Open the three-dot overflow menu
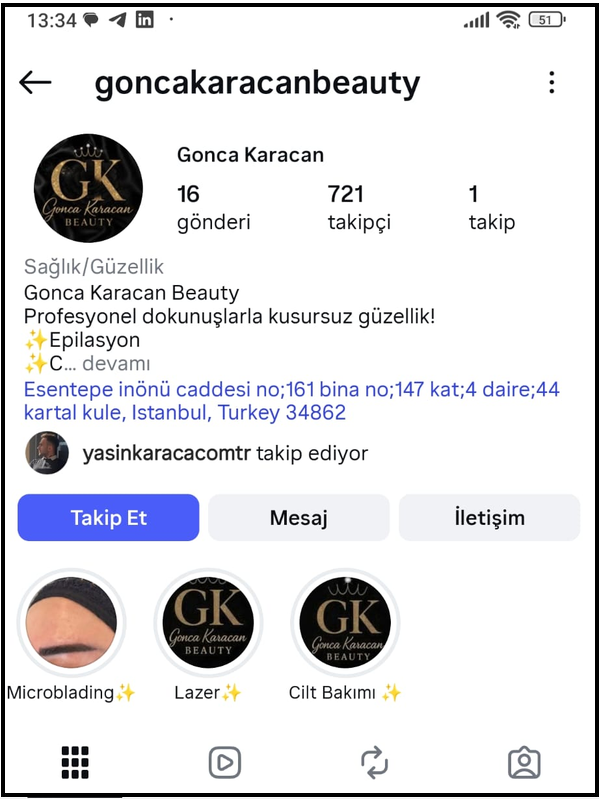The image size is (600, 800). 551,83
